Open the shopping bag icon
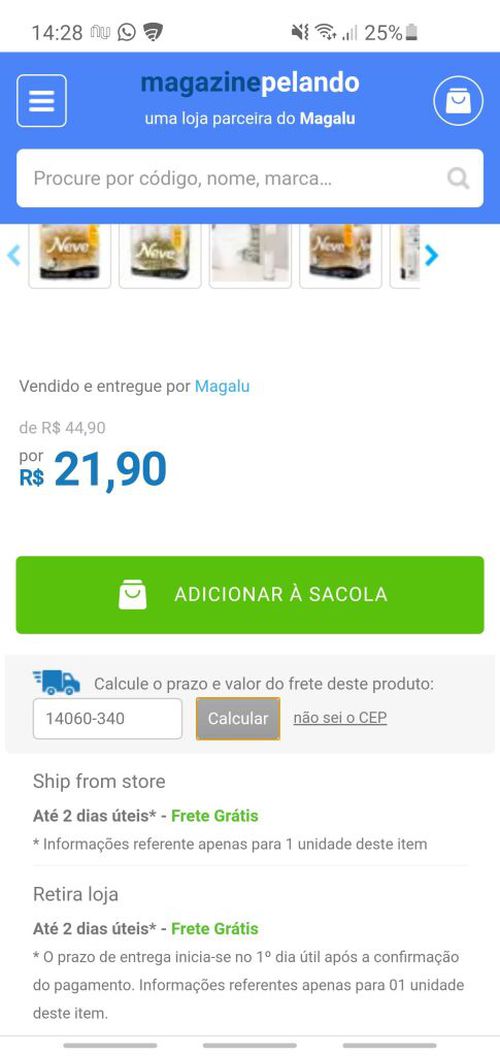Screen dimensions: 500x1056 tap(458, 101)
